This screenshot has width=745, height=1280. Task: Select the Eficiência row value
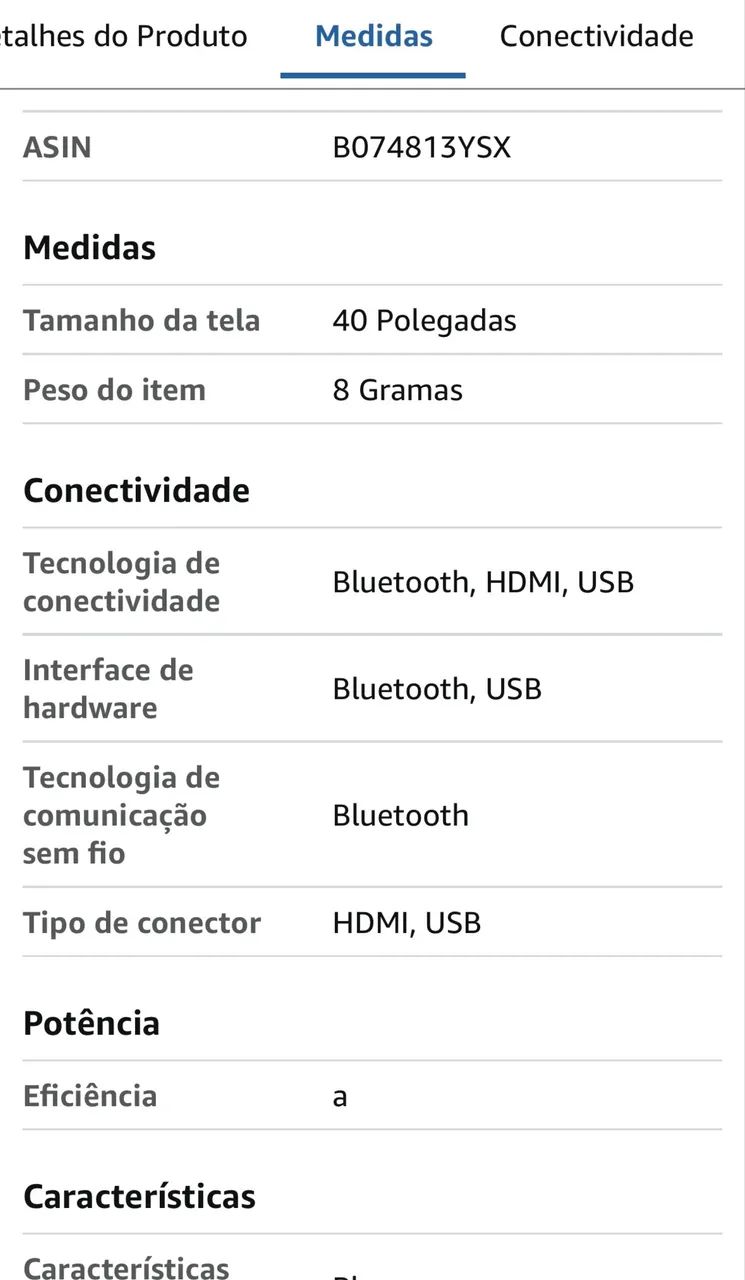(x=340, y=1096)
